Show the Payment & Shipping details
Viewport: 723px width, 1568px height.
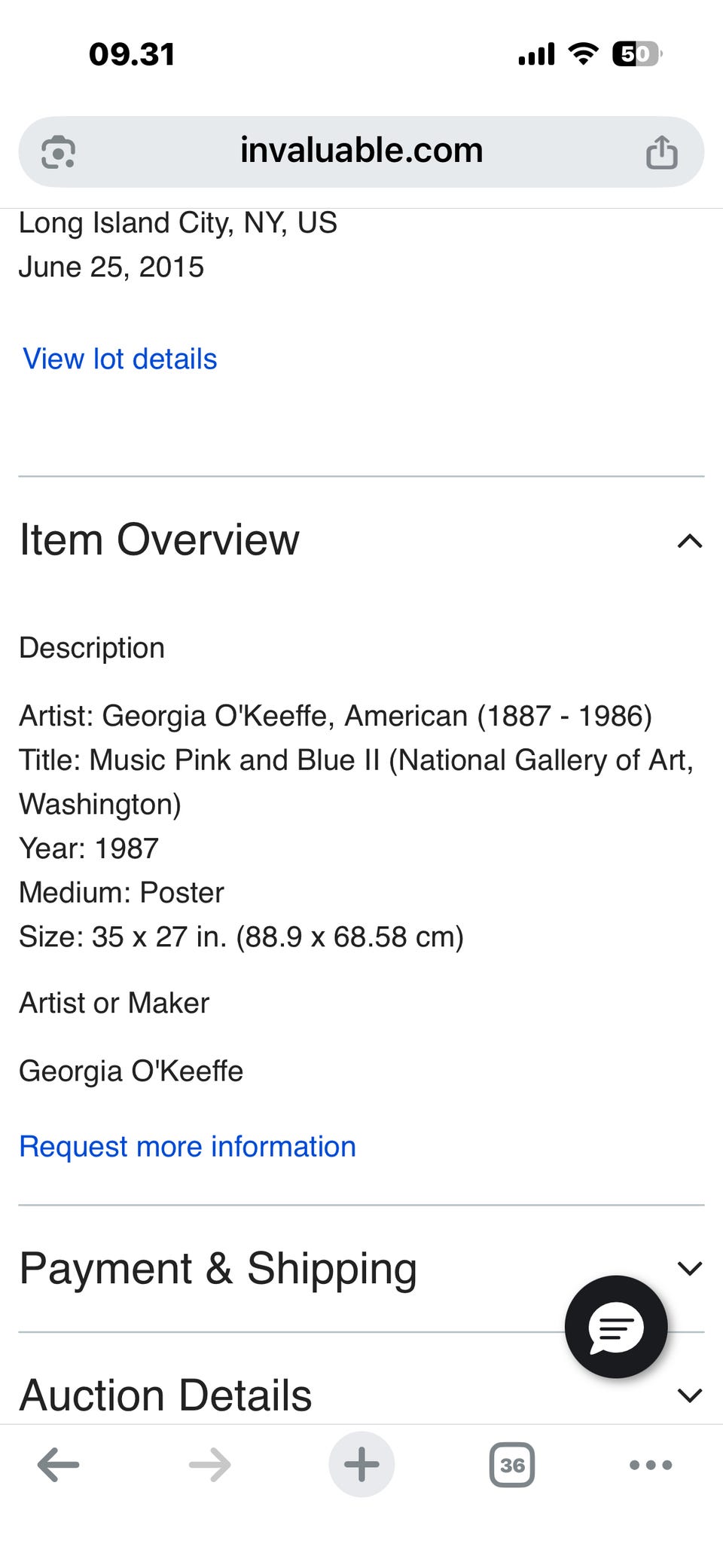point(218,1268)
